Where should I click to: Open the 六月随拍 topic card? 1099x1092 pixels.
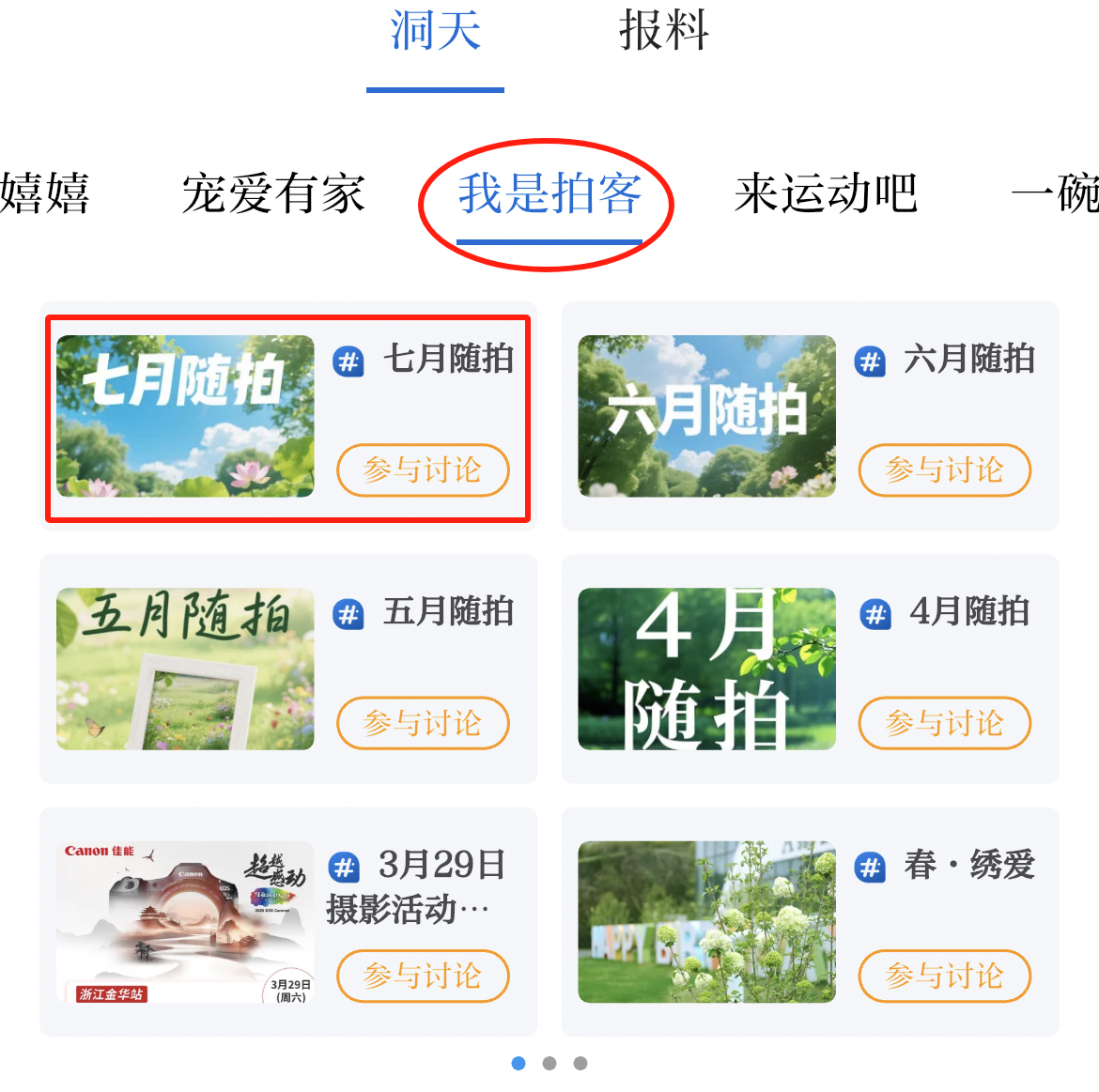coord(706,416)
